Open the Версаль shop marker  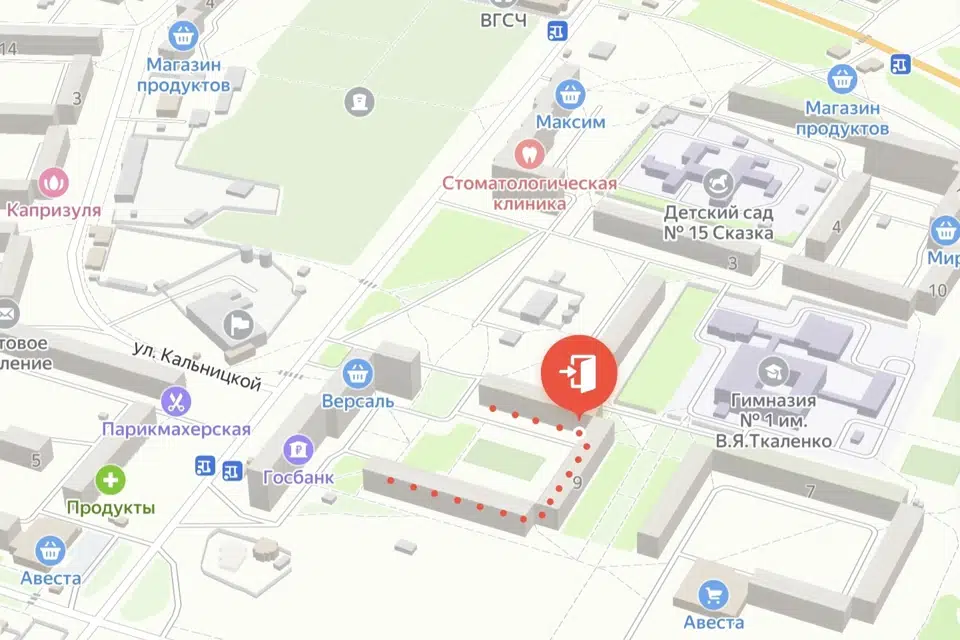click(357, 375)
